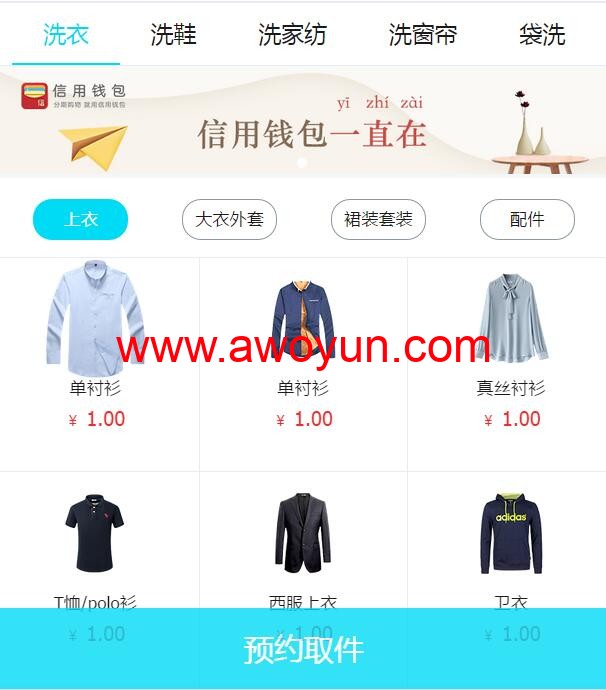606x690 pixels.
Task: Open the 洗窗帘 tab
Action: coord(422,35)
